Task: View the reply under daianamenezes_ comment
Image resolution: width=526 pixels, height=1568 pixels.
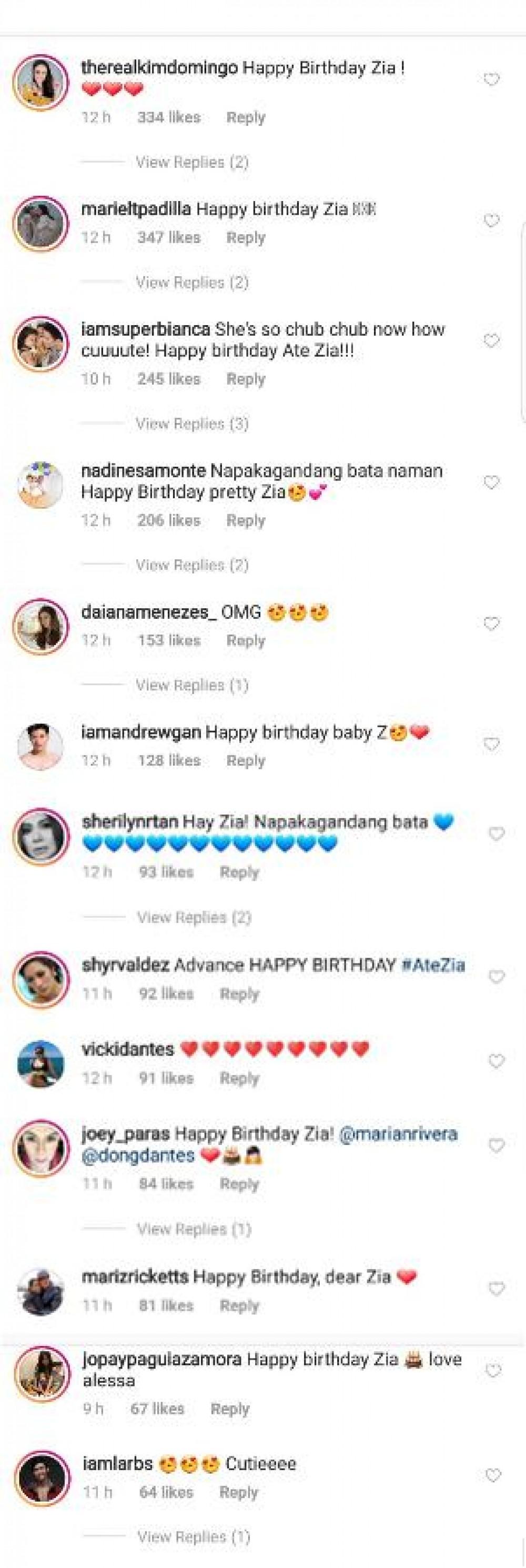Action: click(192, 686)
